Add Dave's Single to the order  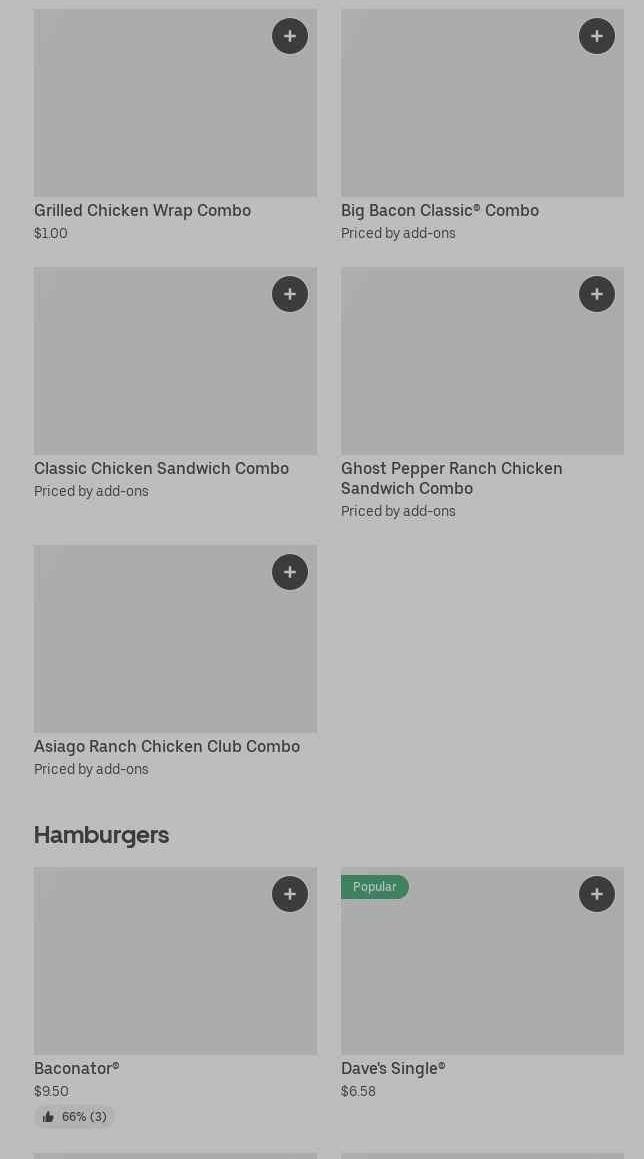pos(597,895)
